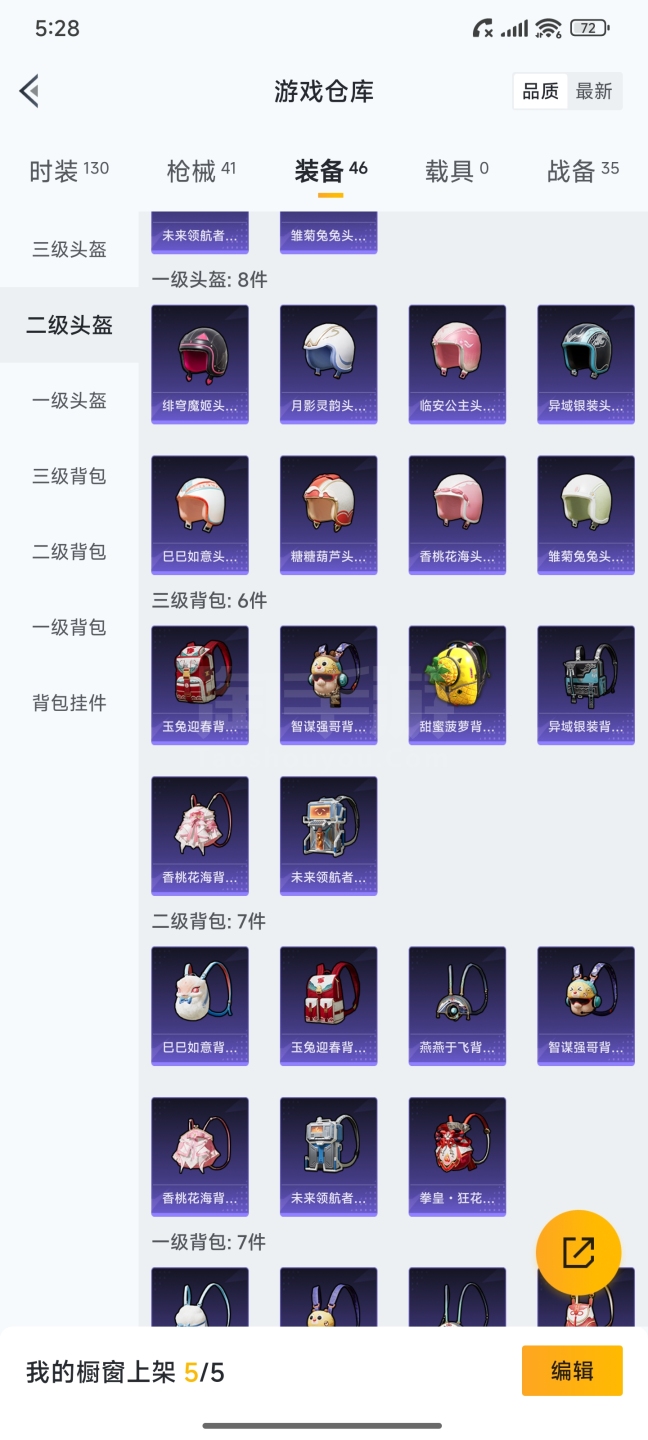Viewport: 648px width, 1440px height.
Task: Jump to 三级背包 category
Action: point(69,476)
